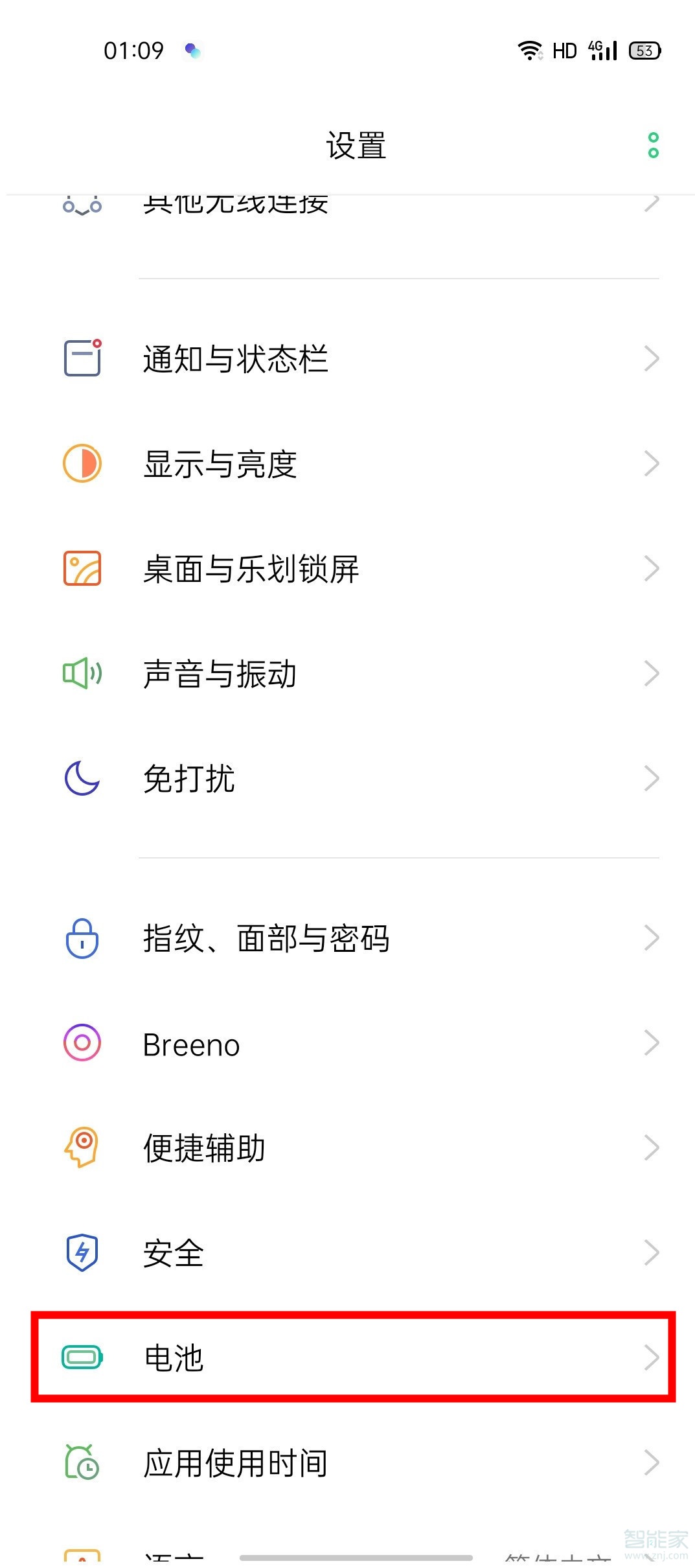The width and height of the screenshot is (695, 1568).
Task: Click the 桌面与乐划锁屏 wallpaper icon
Action: click(x=82, y=568)
